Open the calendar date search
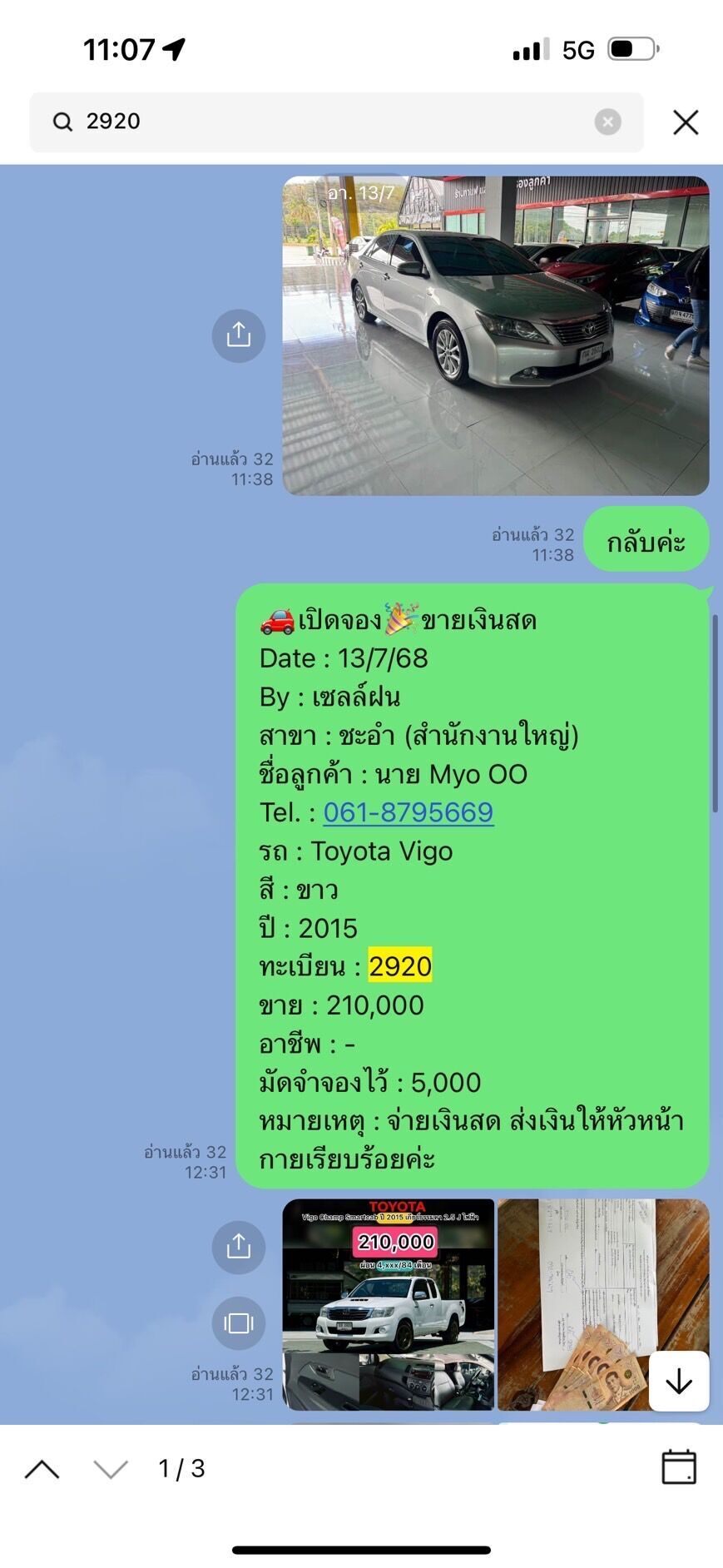Image resolution: width=723 pixels, height=1568 pixels. click(679, 1466)
